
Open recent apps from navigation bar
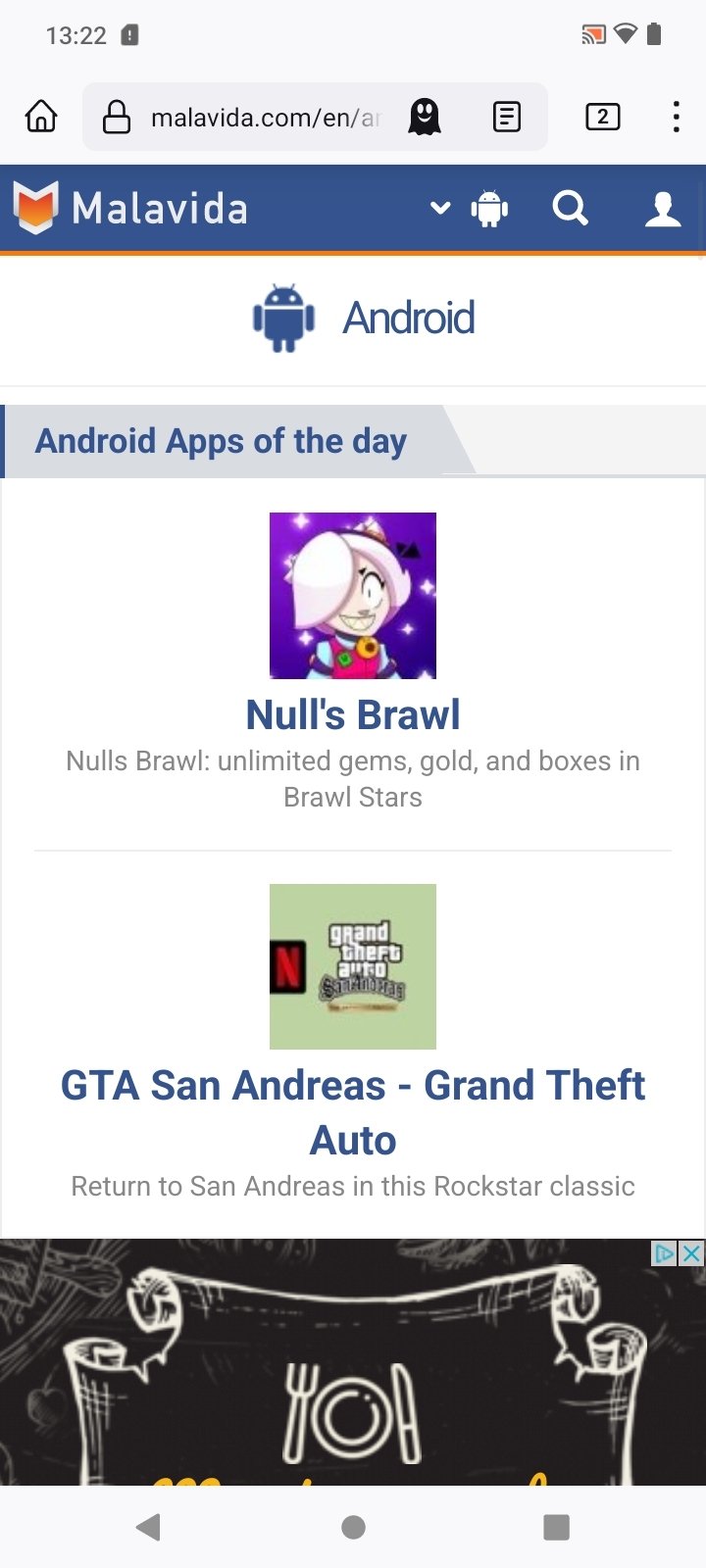click(556, 1526)
